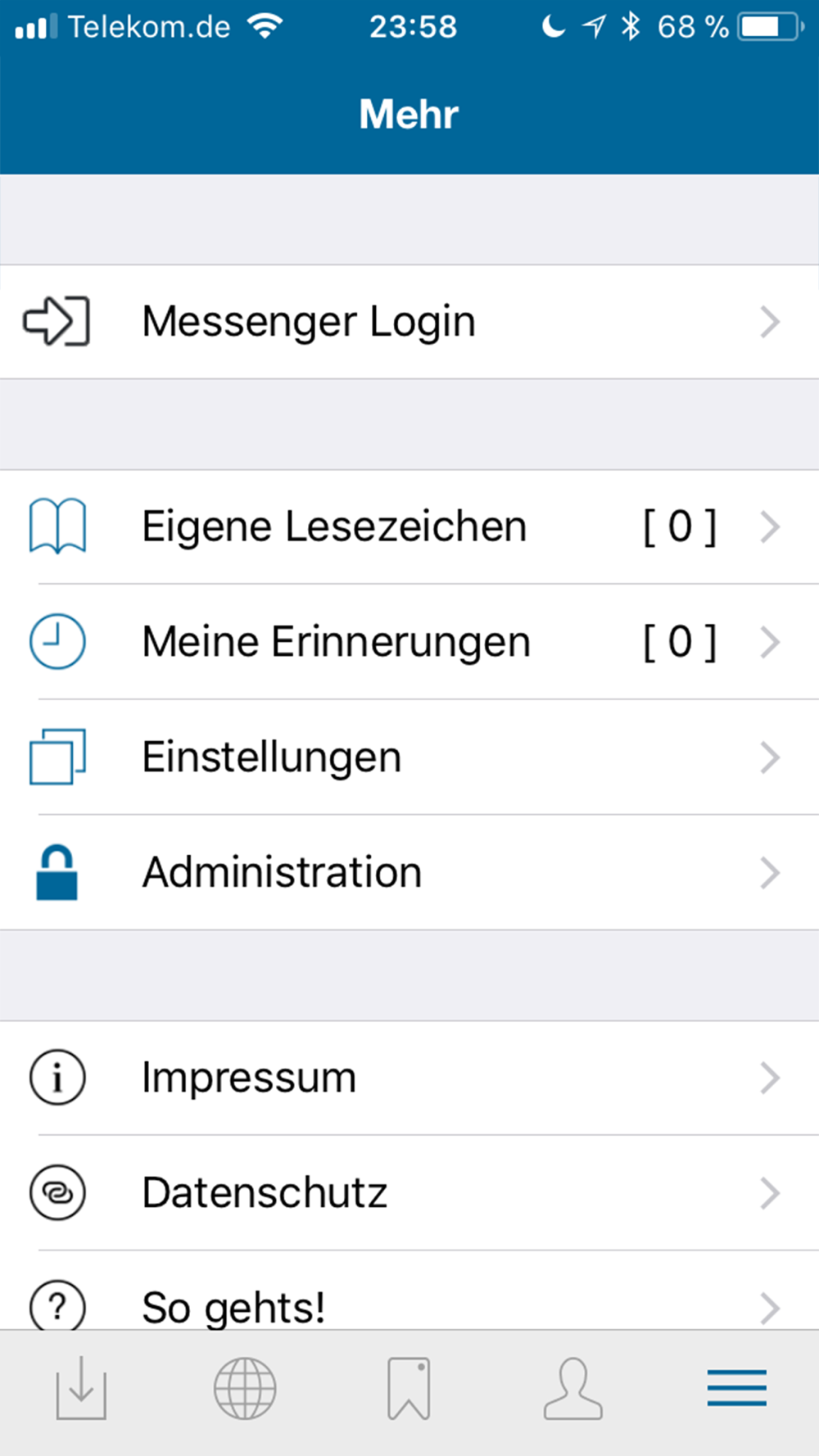Viewport: 819px width, 1456px height.
Task: View the Impressum page
Action: point(409,1078)
